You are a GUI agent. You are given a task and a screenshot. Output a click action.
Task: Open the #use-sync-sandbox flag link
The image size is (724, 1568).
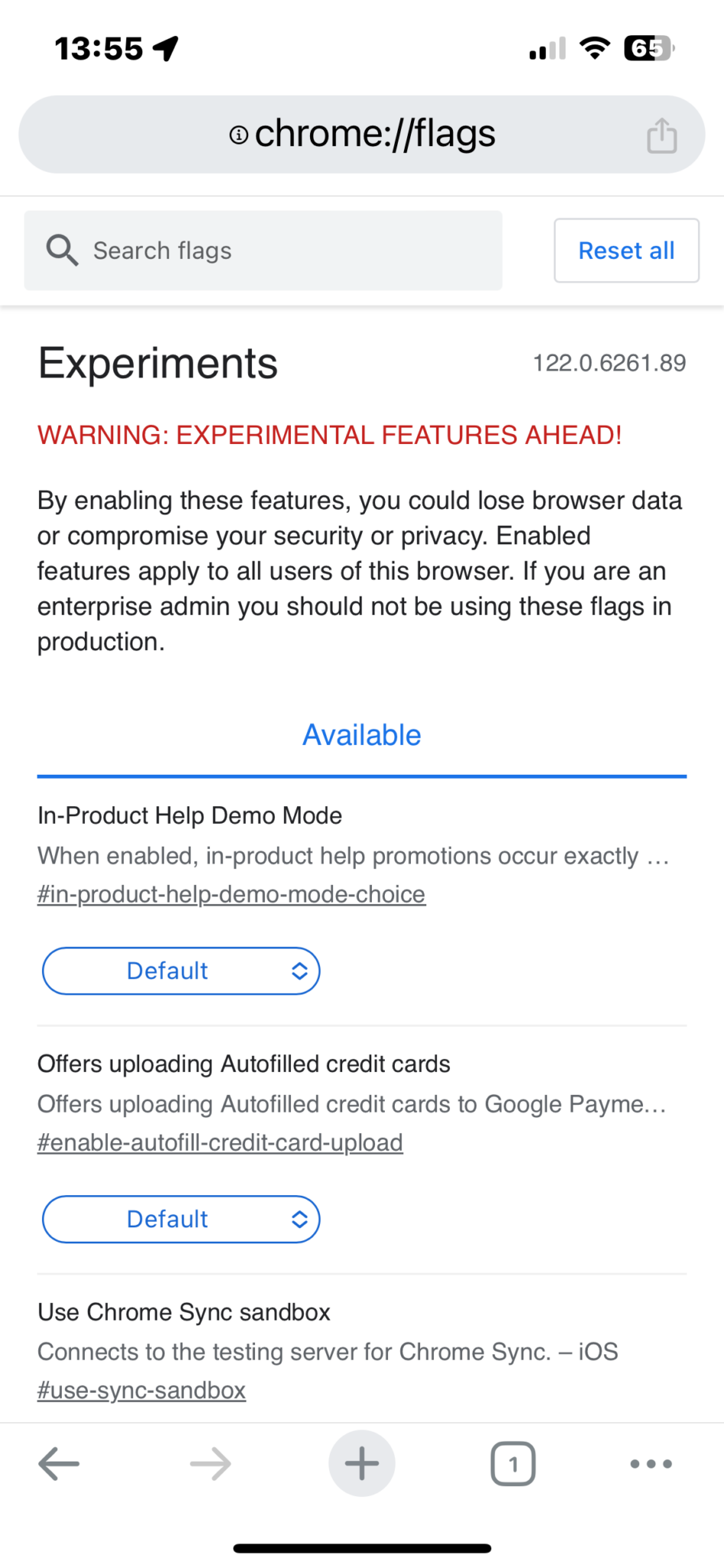[141, 1390]
